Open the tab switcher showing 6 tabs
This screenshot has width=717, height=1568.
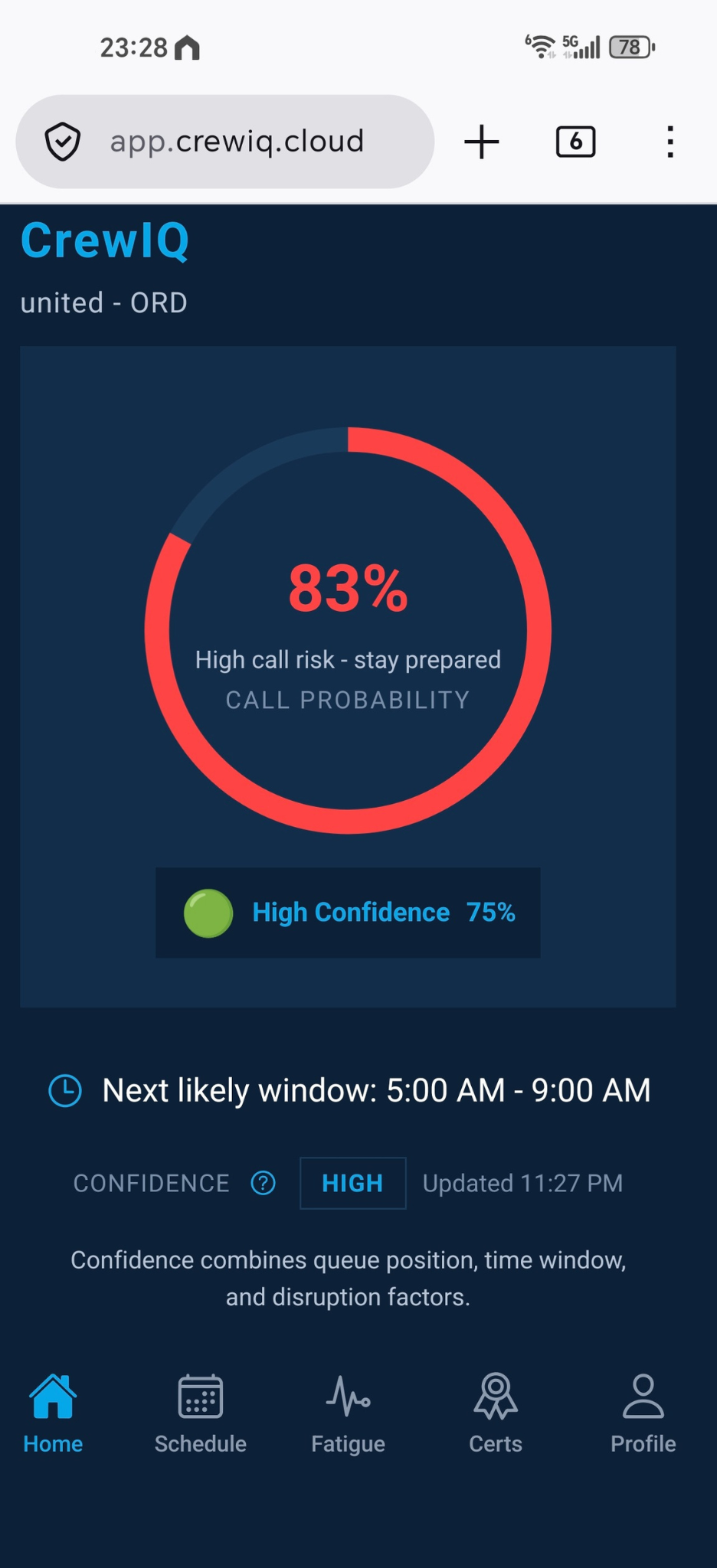[575, 141]
